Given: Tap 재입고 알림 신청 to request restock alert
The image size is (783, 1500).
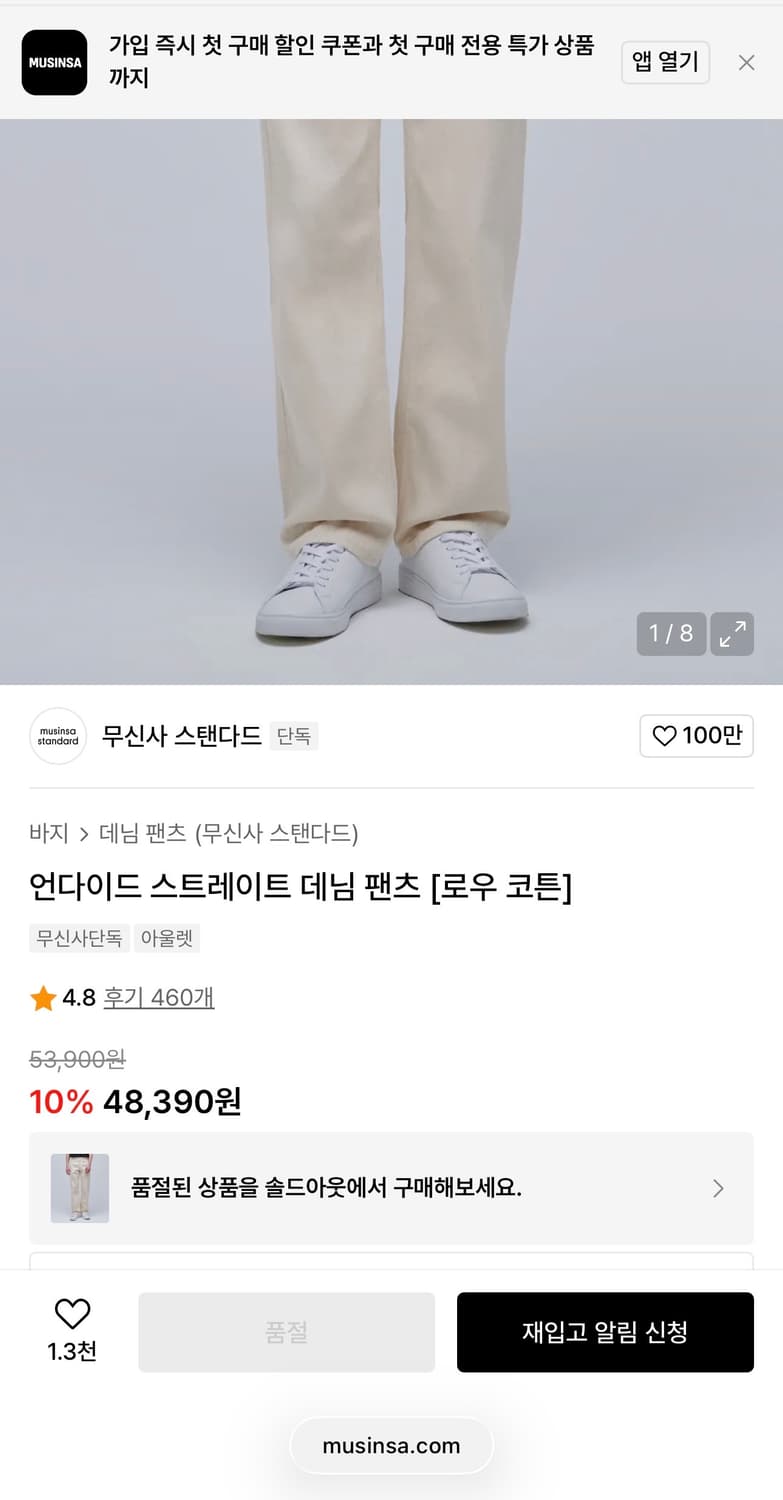Looking at the screenshot, I should coord(605,1332).
